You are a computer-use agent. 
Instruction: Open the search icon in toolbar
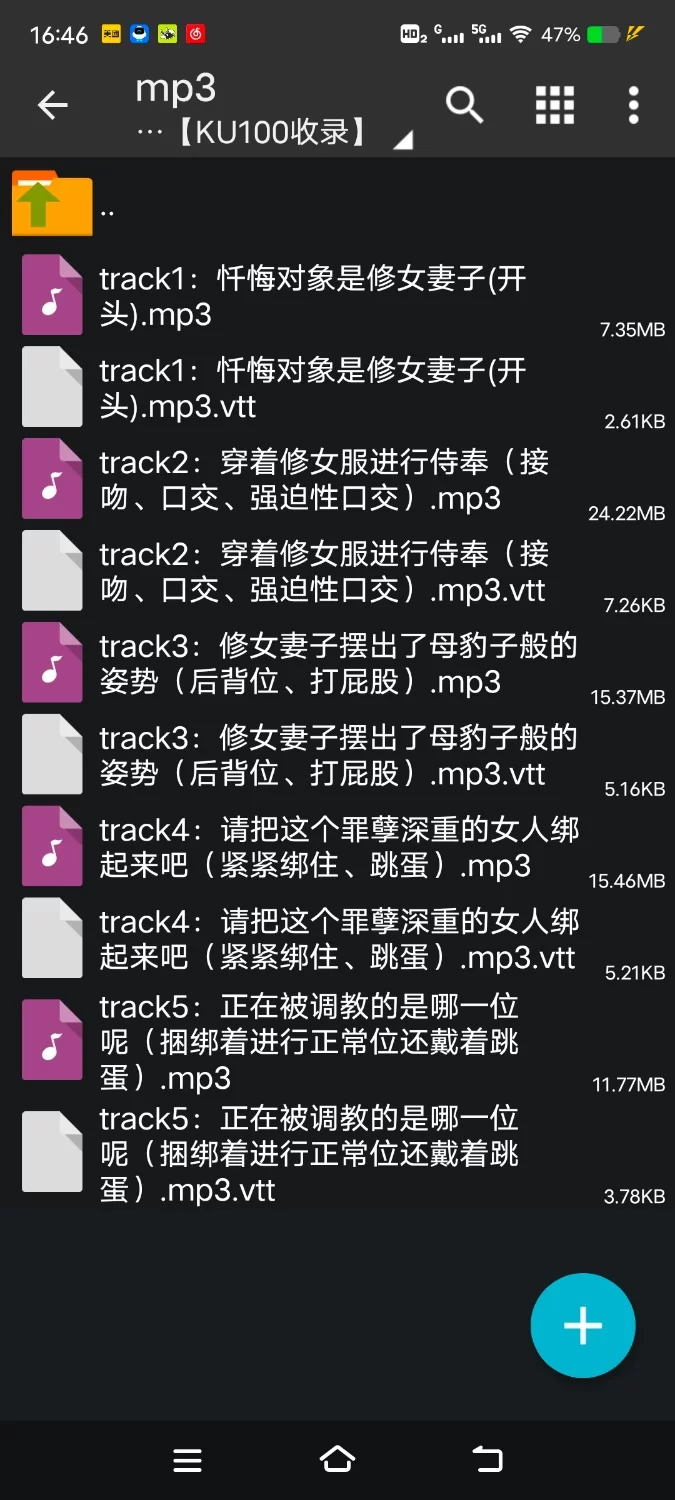tap(464, 105)
